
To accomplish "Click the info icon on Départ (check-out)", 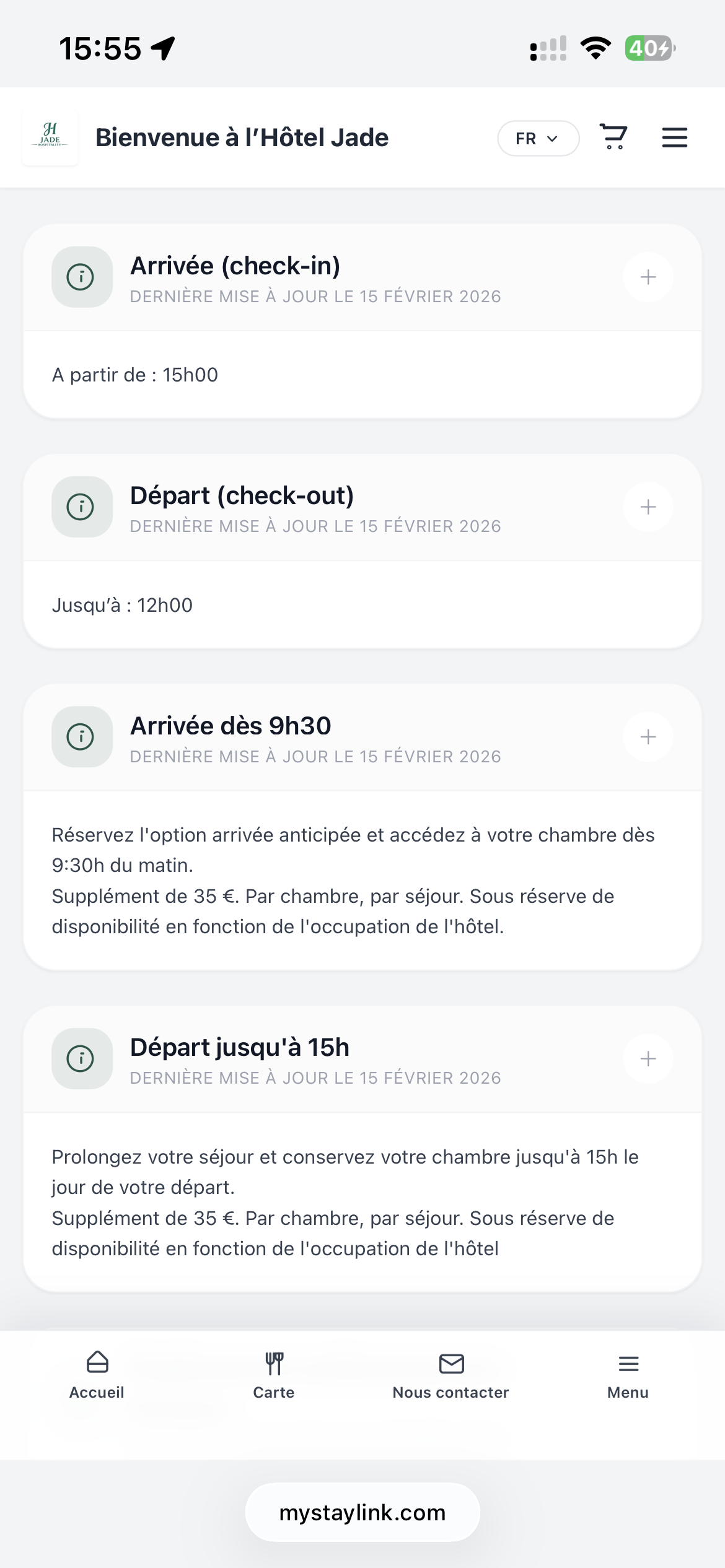I will pyautogui.click(x=81, y=507).
